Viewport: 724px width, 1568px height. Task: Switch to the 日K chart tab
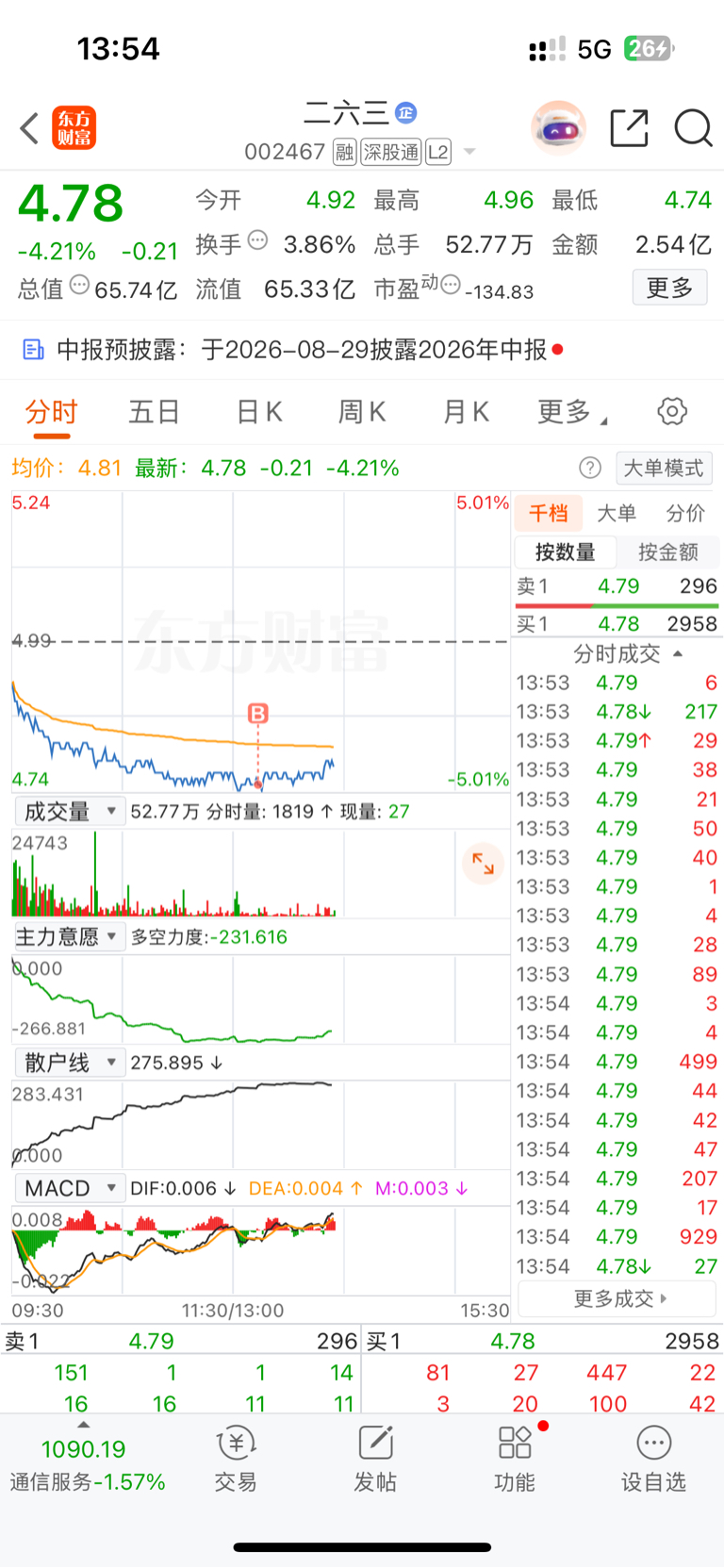(259, 412)
